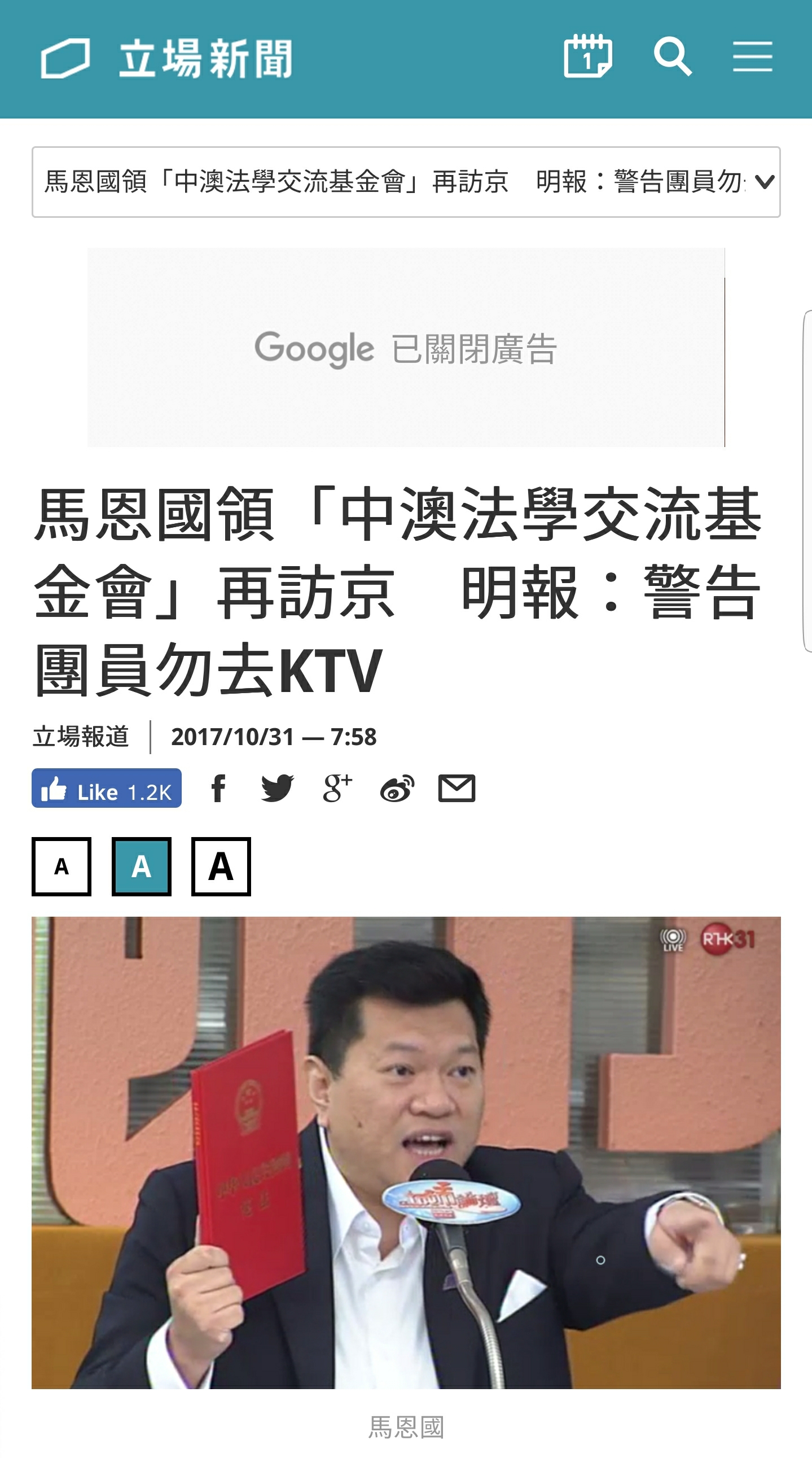Open the search magnifier
812x1458 pixels.
point(672,56)
